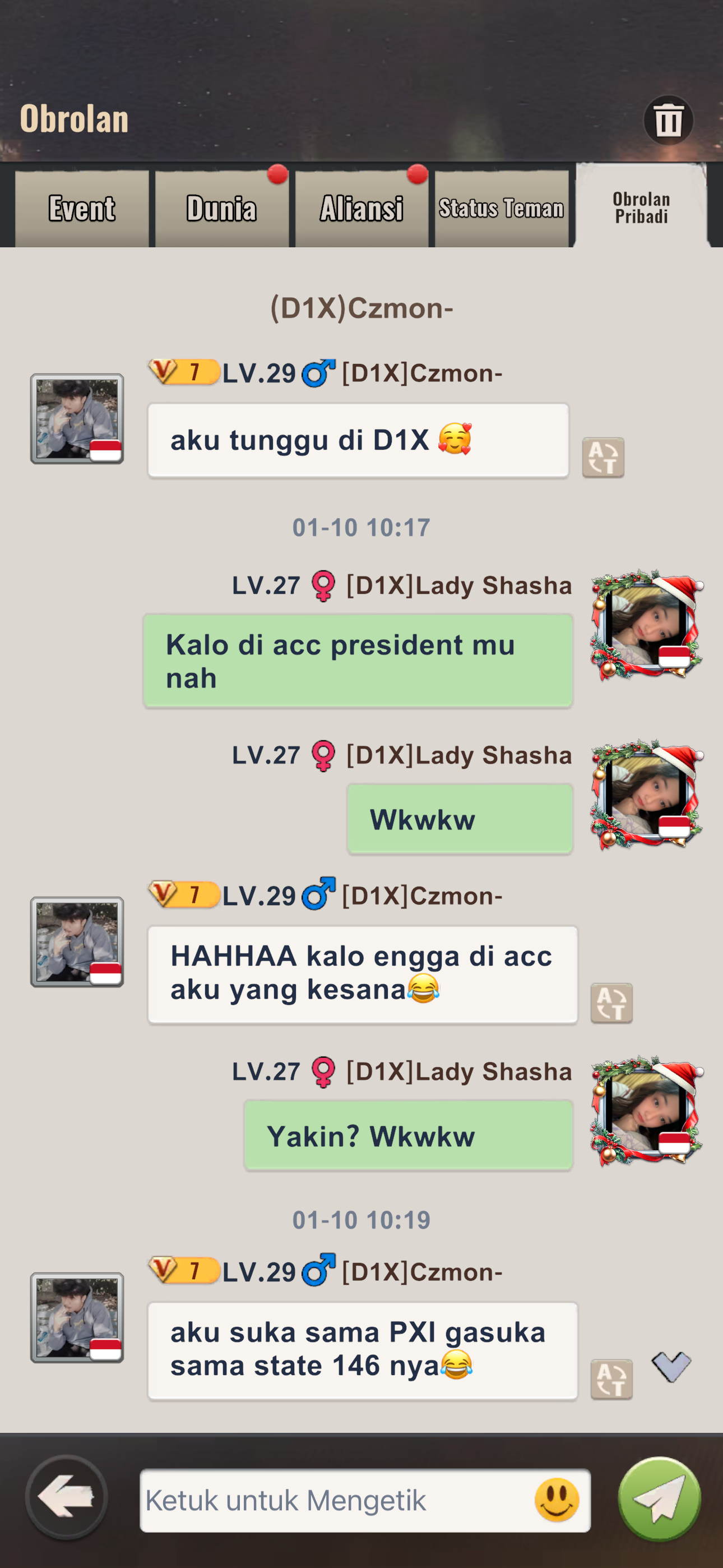Send the message with paper plane button
723x1568 pixels.
tap(659, 1498)
